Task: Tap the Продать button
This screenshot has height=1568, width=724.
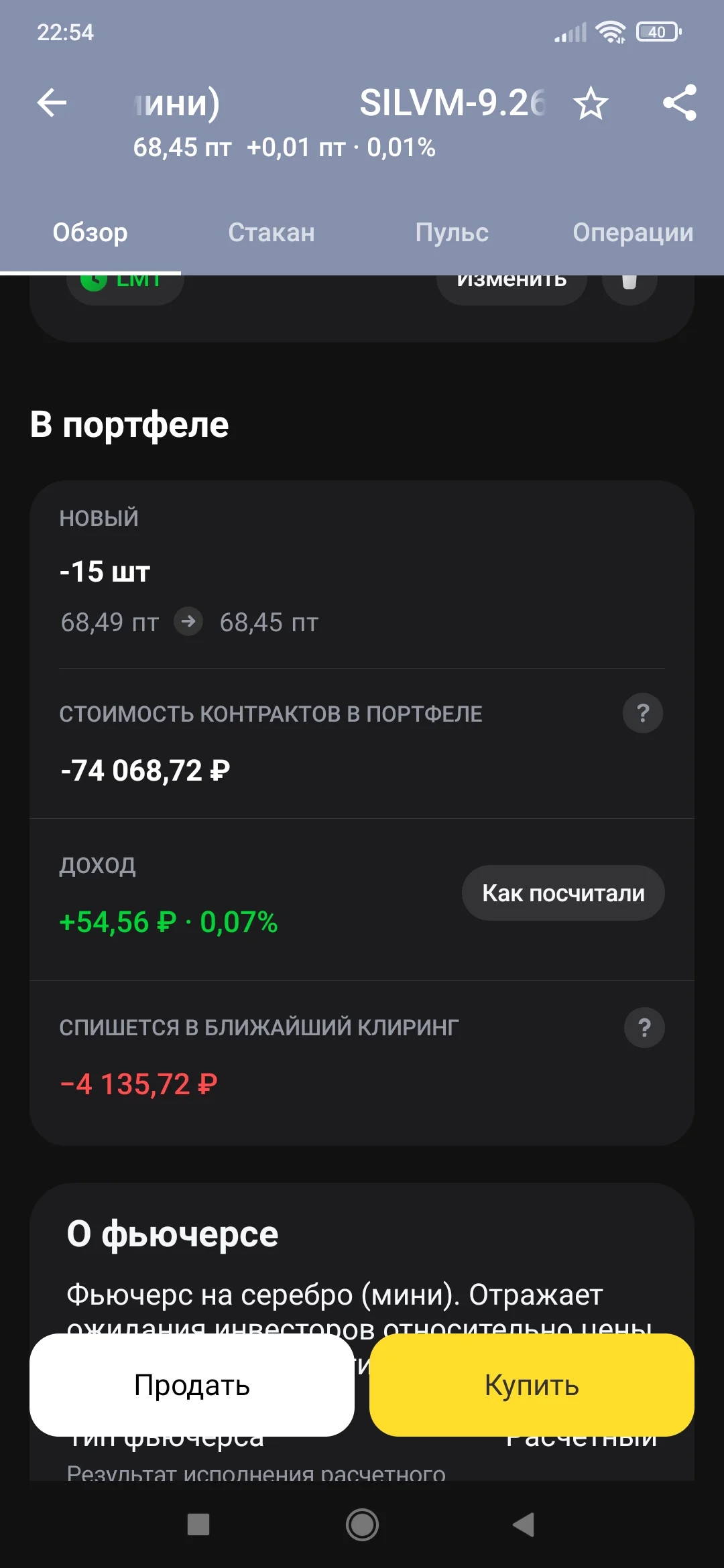Action: click(192, 1385)
